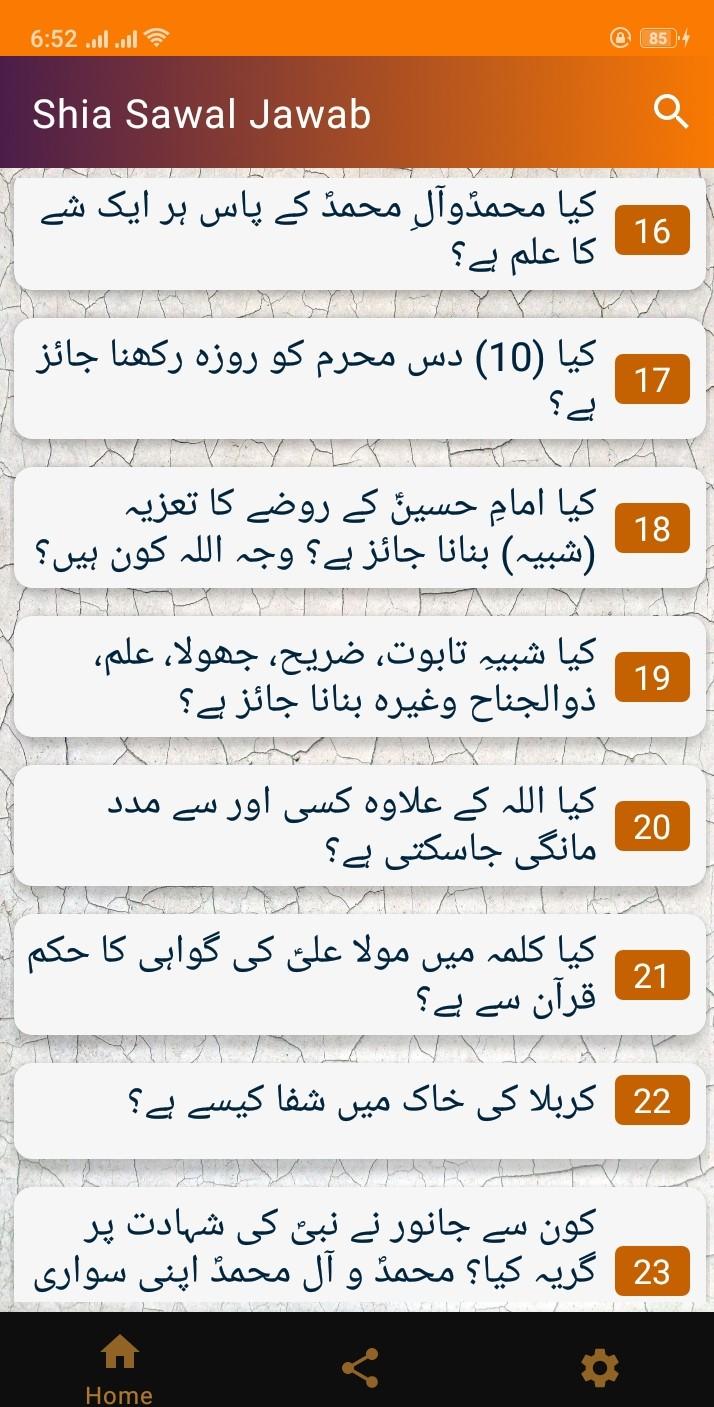Viewport: 714px width, 1407px height.
Task: Open the search icon in app bar
Action: click(x=671, y=113)
